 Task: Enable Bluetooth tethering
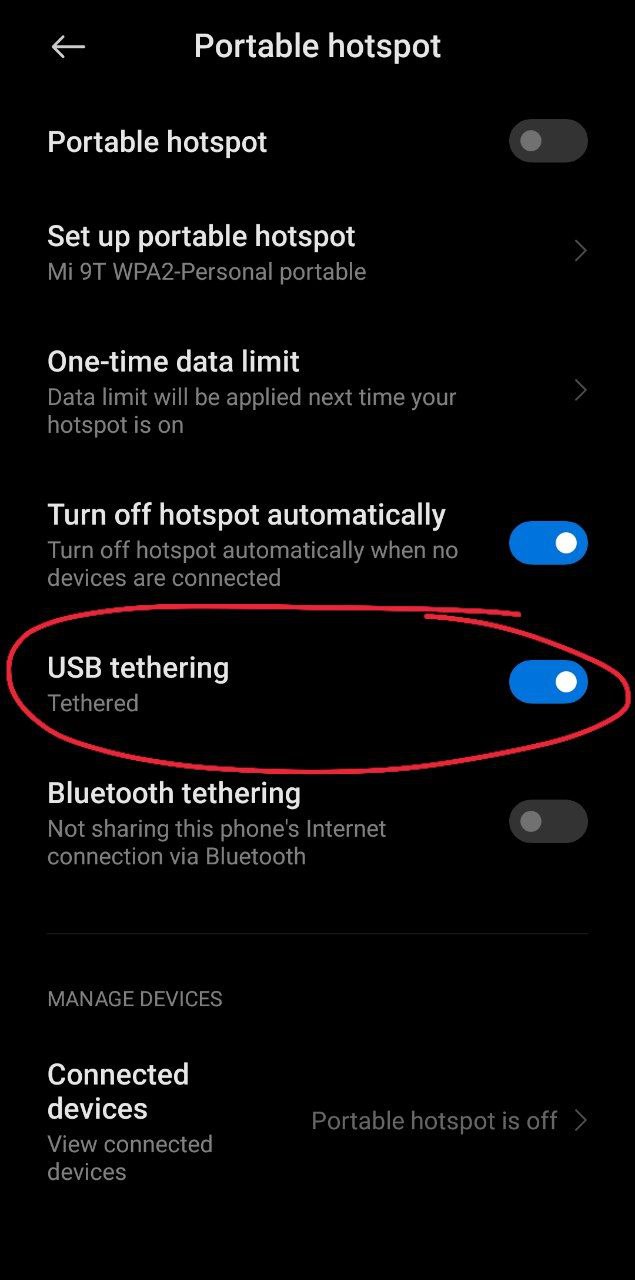547,821
